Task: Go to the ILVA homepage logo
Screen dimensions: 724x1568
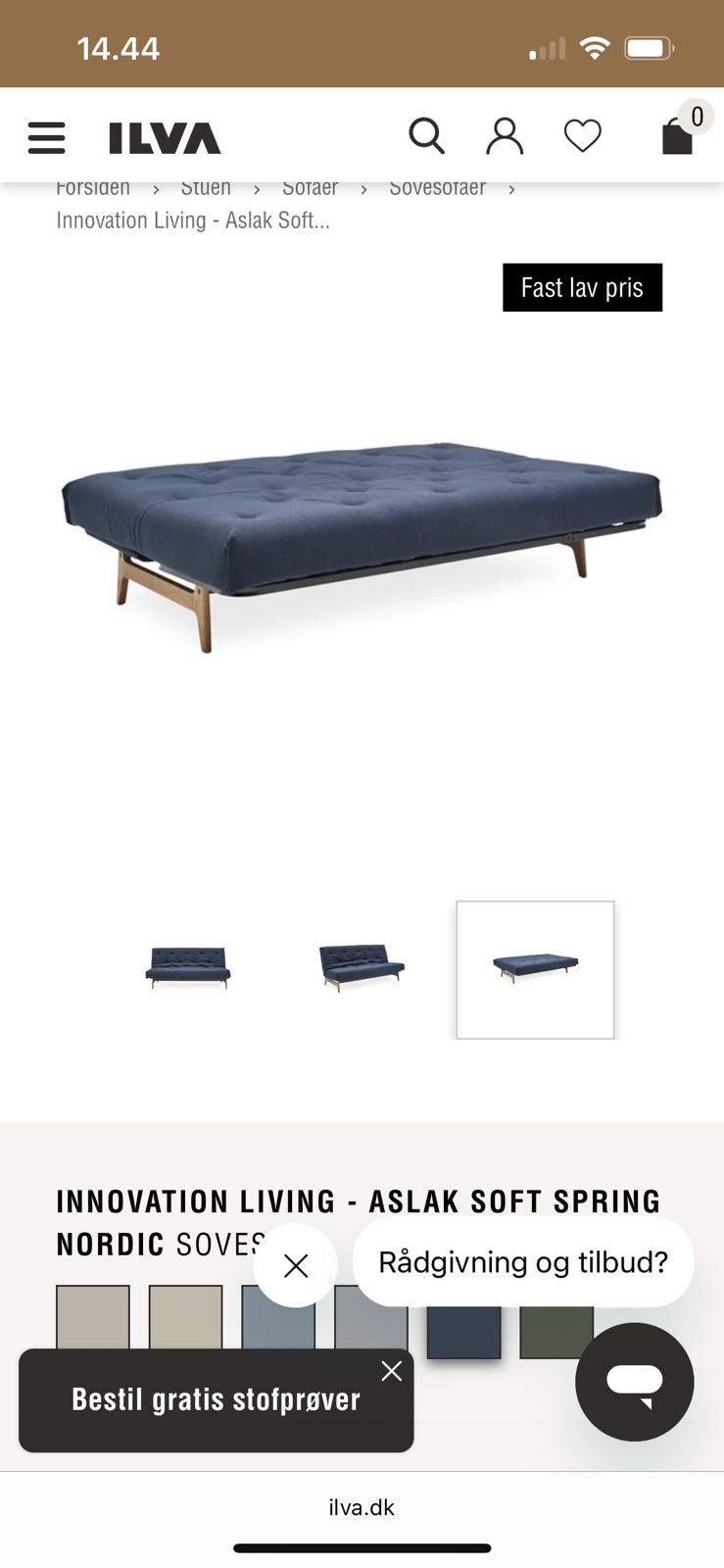Action: (x=165, y=138)
